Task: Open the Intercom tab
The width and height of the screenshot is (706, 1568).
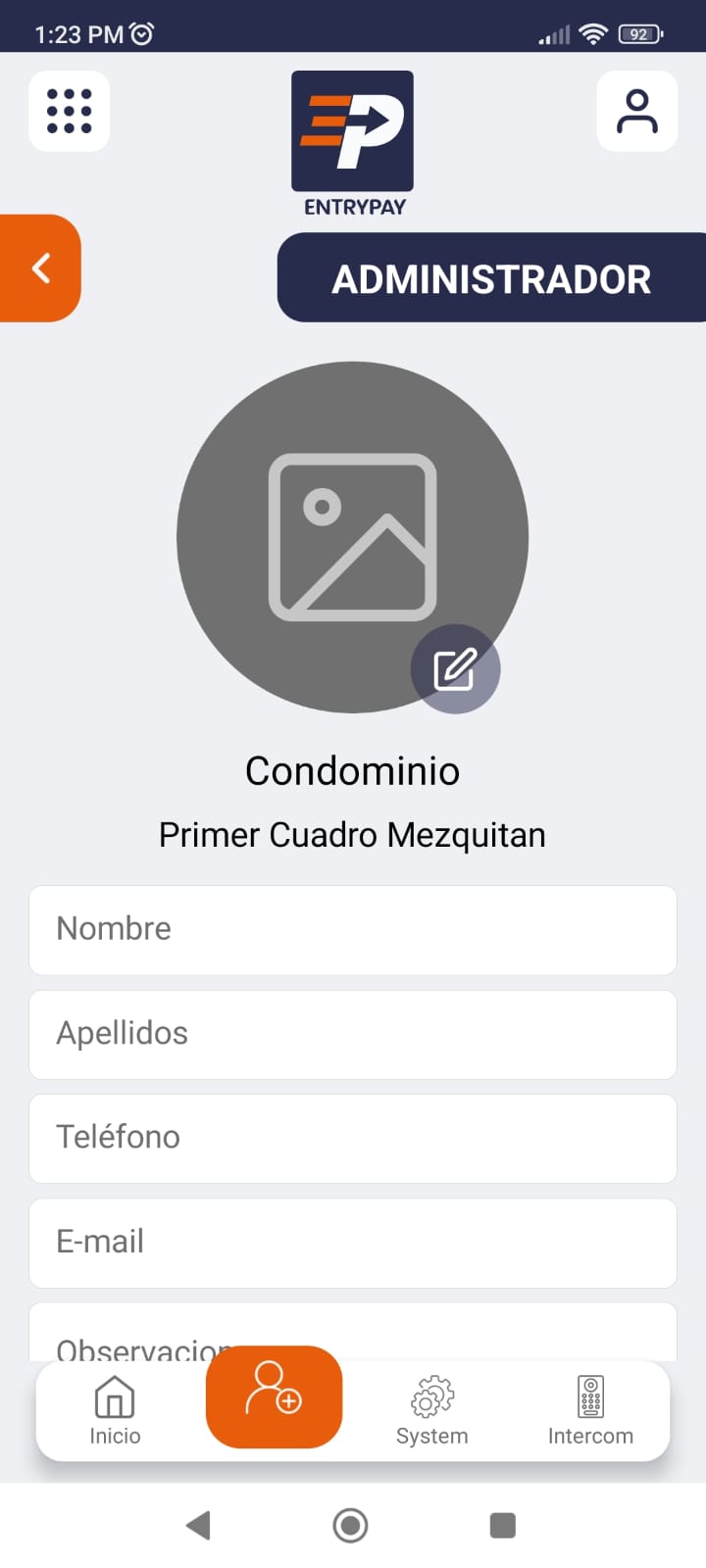Action: [590, 1409]
